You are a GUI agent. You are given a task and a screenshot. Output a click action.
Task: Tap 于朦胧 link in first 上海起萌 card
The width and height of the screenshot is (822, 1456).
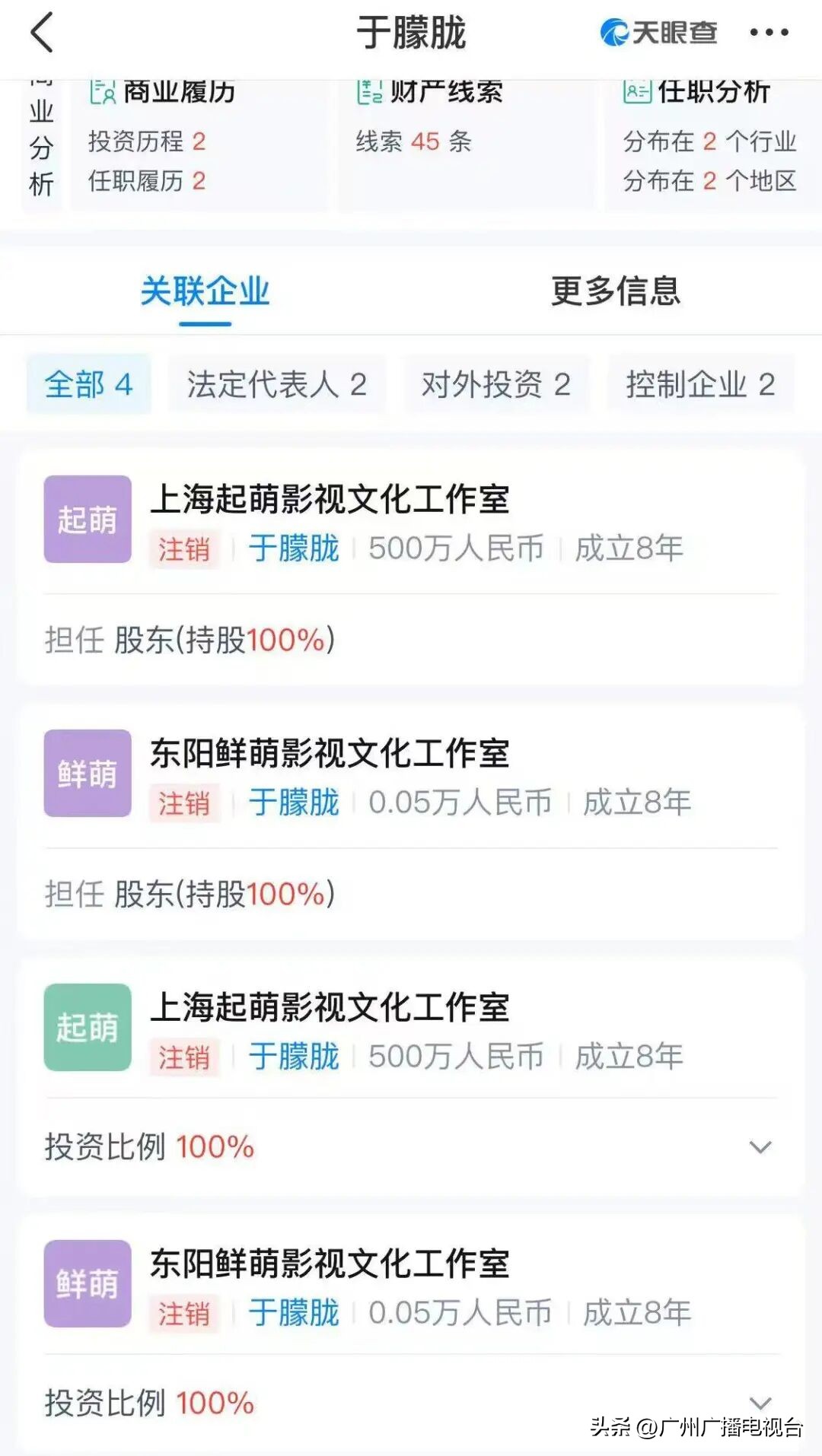click(x=294, y=548)
